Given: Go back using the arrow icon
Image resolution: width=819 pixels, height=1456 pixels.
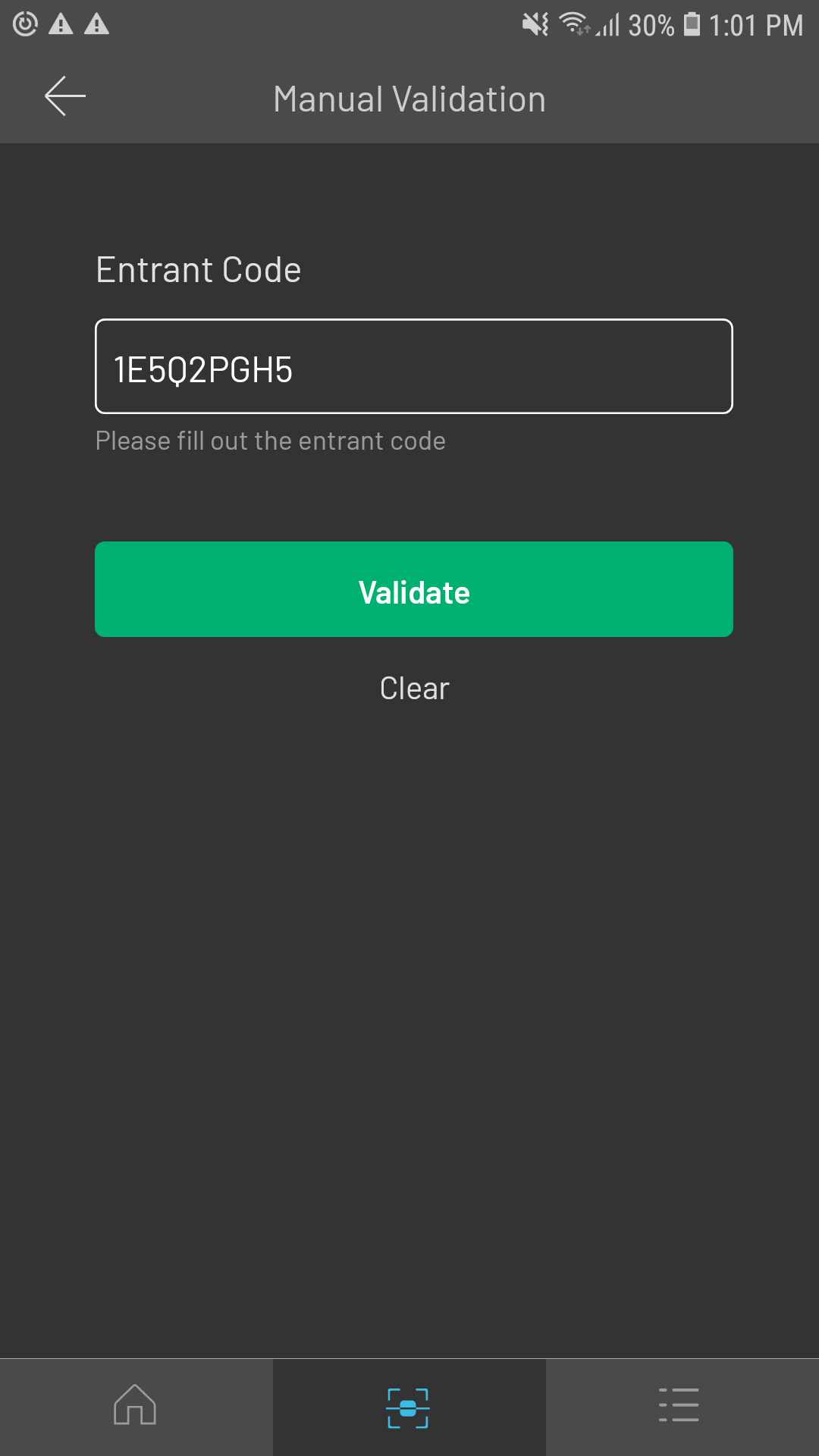Looking at the screenshot, I should [x=65, y=96].
